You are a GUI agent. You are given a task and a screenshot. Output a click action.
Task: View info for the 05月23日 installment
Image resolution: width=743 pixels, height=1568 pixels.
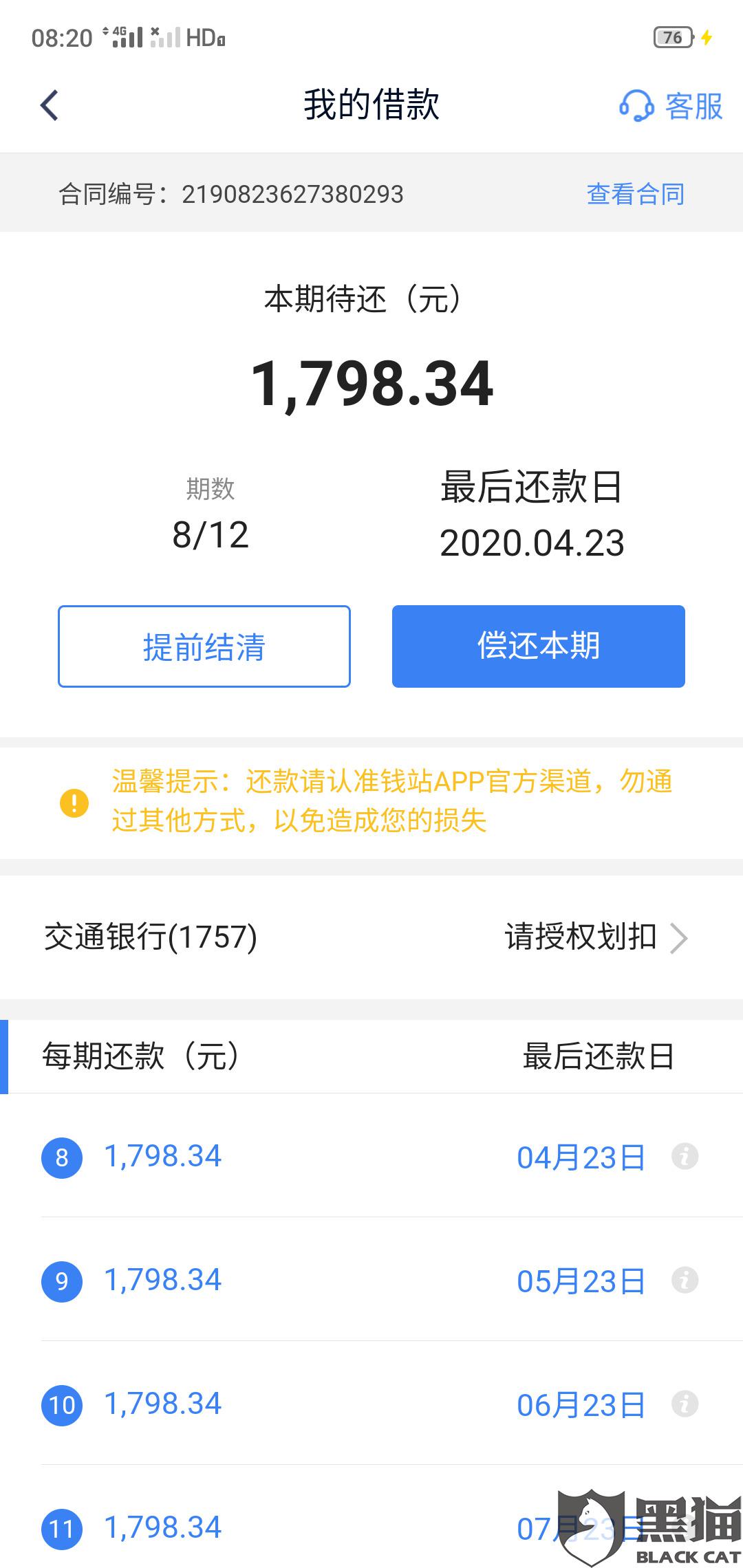pos(685,1280)
